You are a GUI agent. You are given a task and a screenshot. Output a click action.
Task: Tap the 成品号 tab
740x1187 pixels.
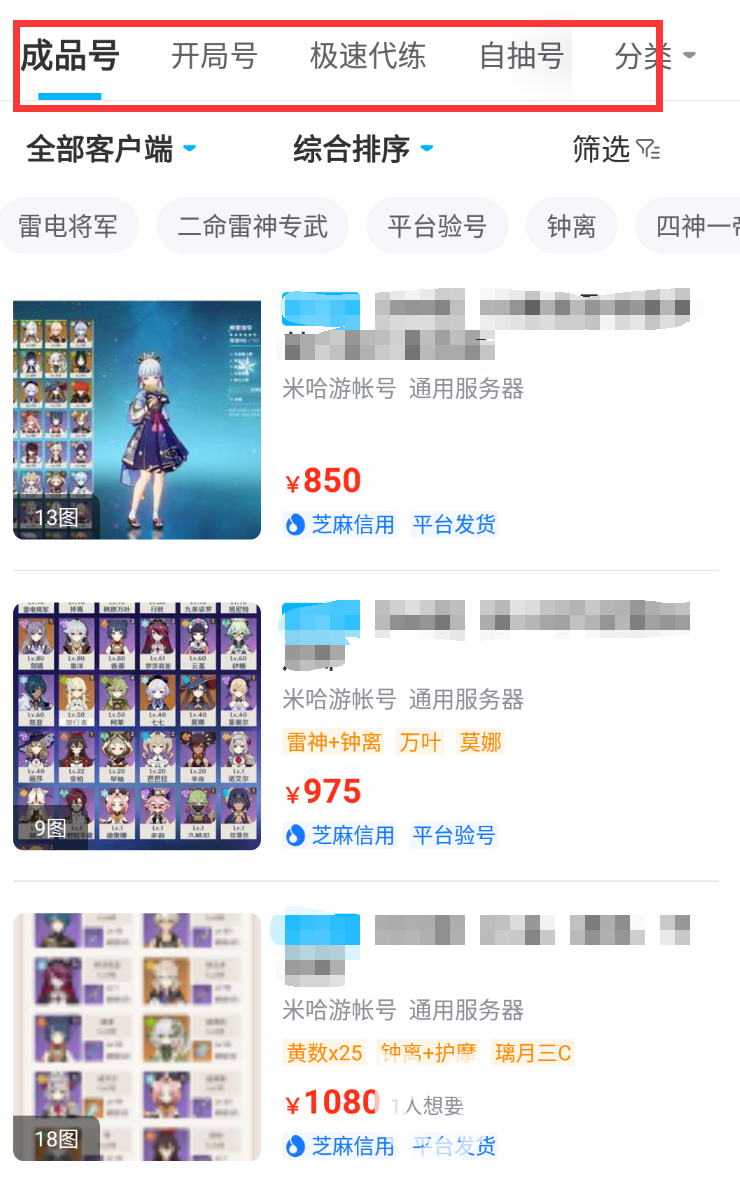click(70, 57)
